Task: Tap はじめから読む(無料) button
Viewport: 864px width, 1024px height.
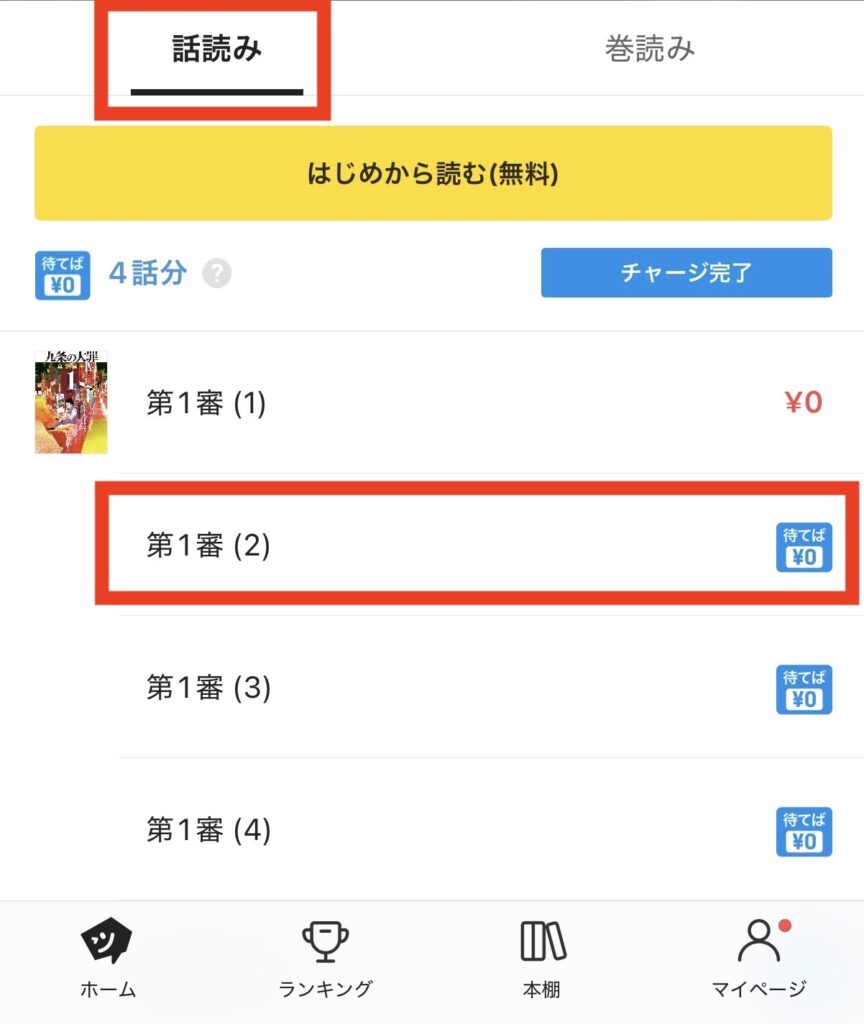Action: [x=433, y=174]
